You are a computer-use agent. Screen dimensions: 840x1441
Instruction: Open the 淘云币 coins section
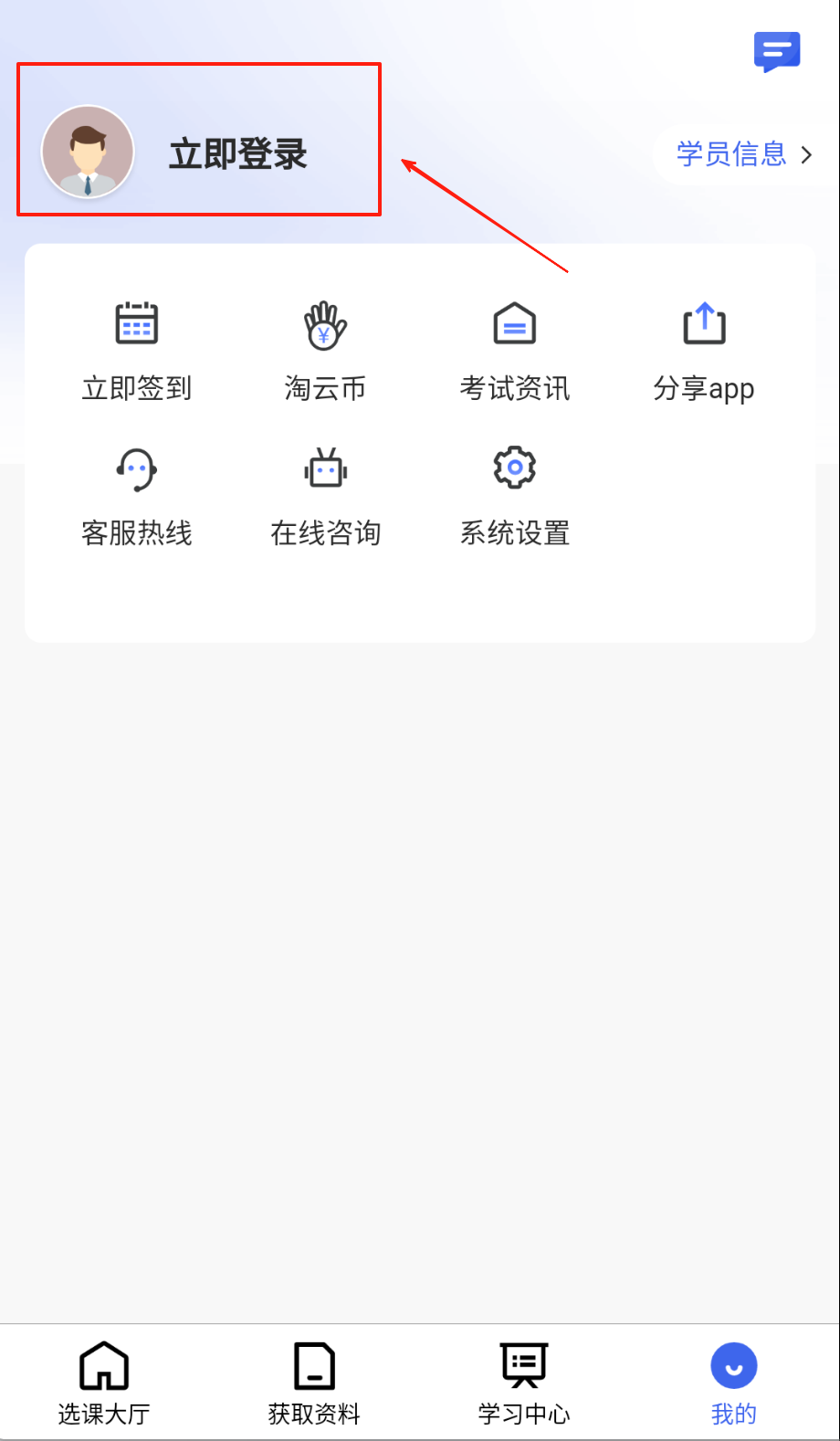325,352
